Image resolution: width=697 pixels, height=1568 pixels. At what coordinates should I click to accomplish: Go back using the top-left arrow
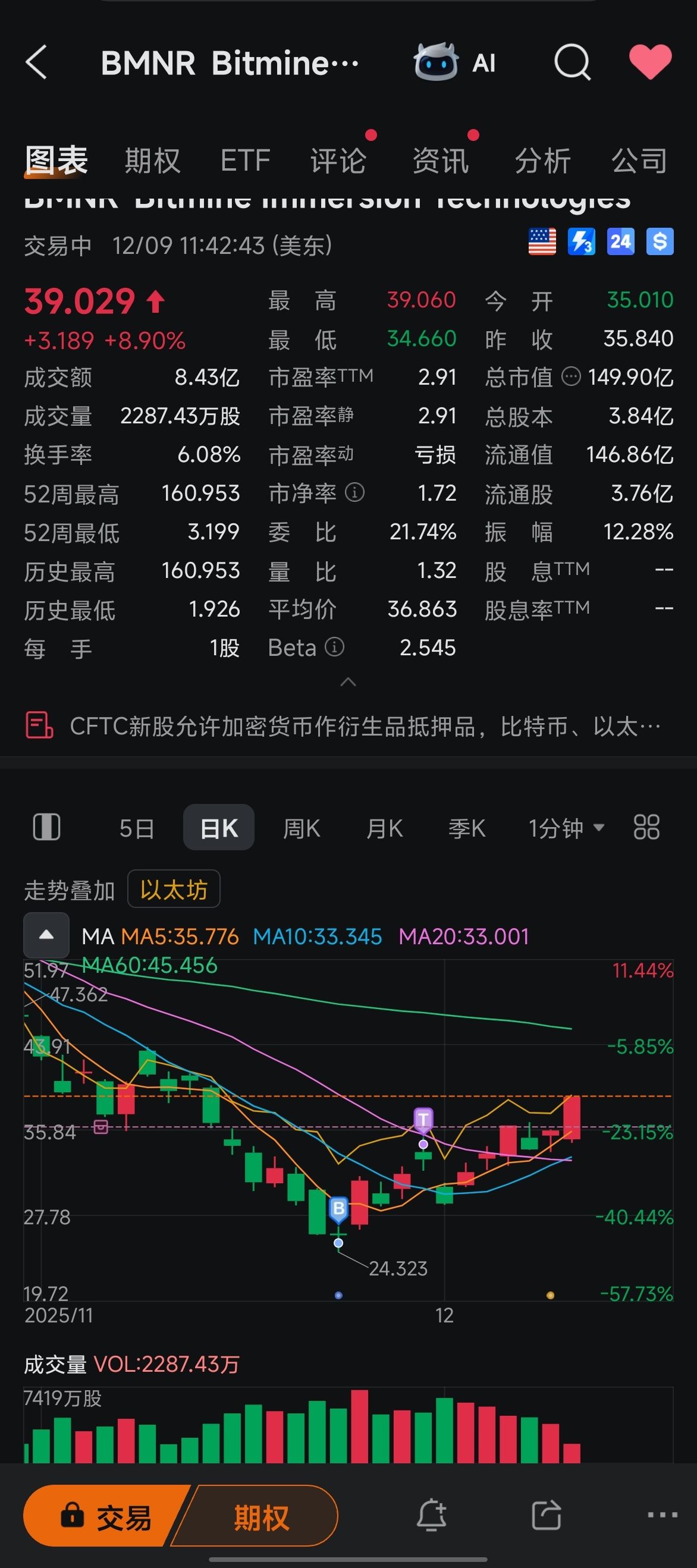36,62
